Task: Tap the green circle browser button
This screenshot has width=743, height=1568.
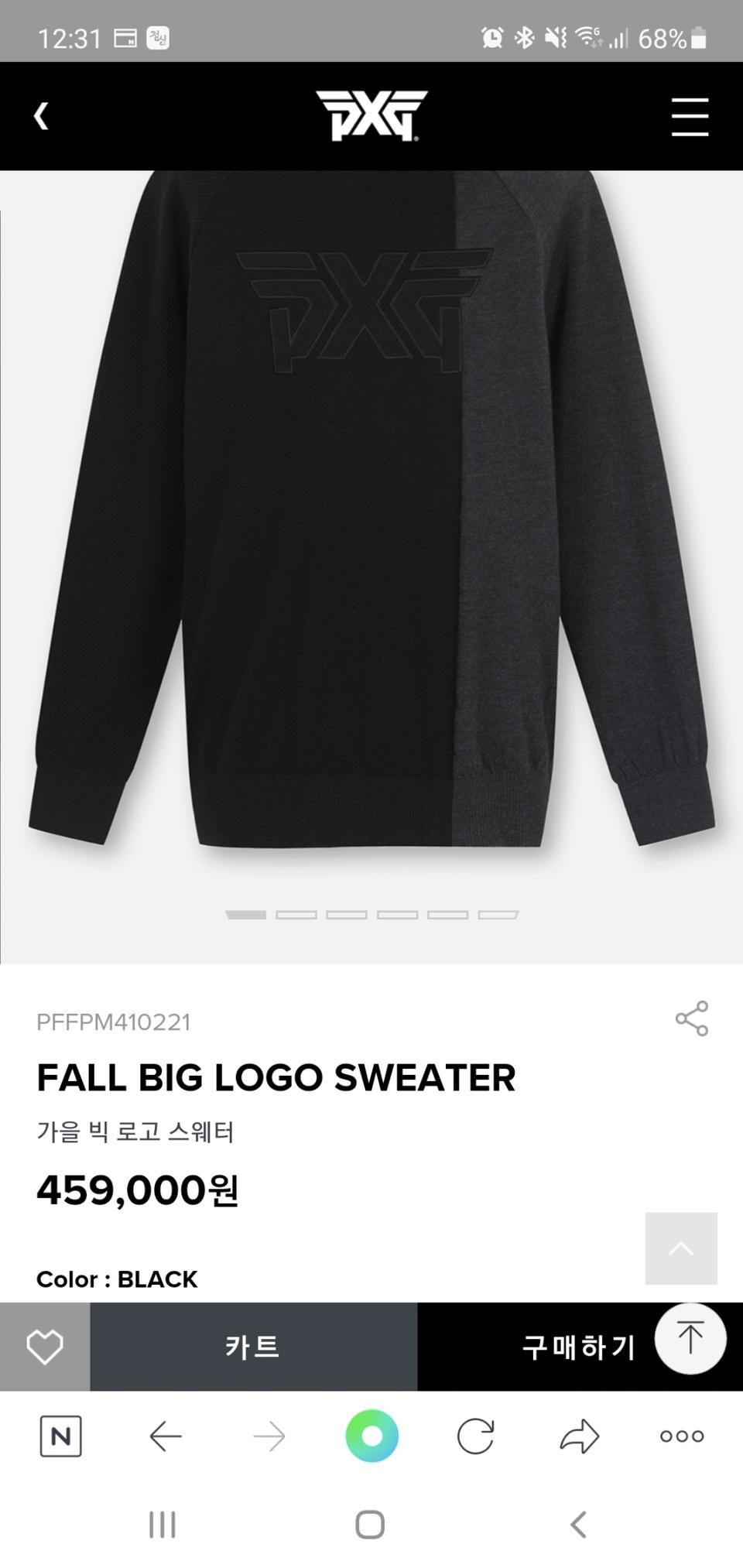Action: coord(371,1436)
